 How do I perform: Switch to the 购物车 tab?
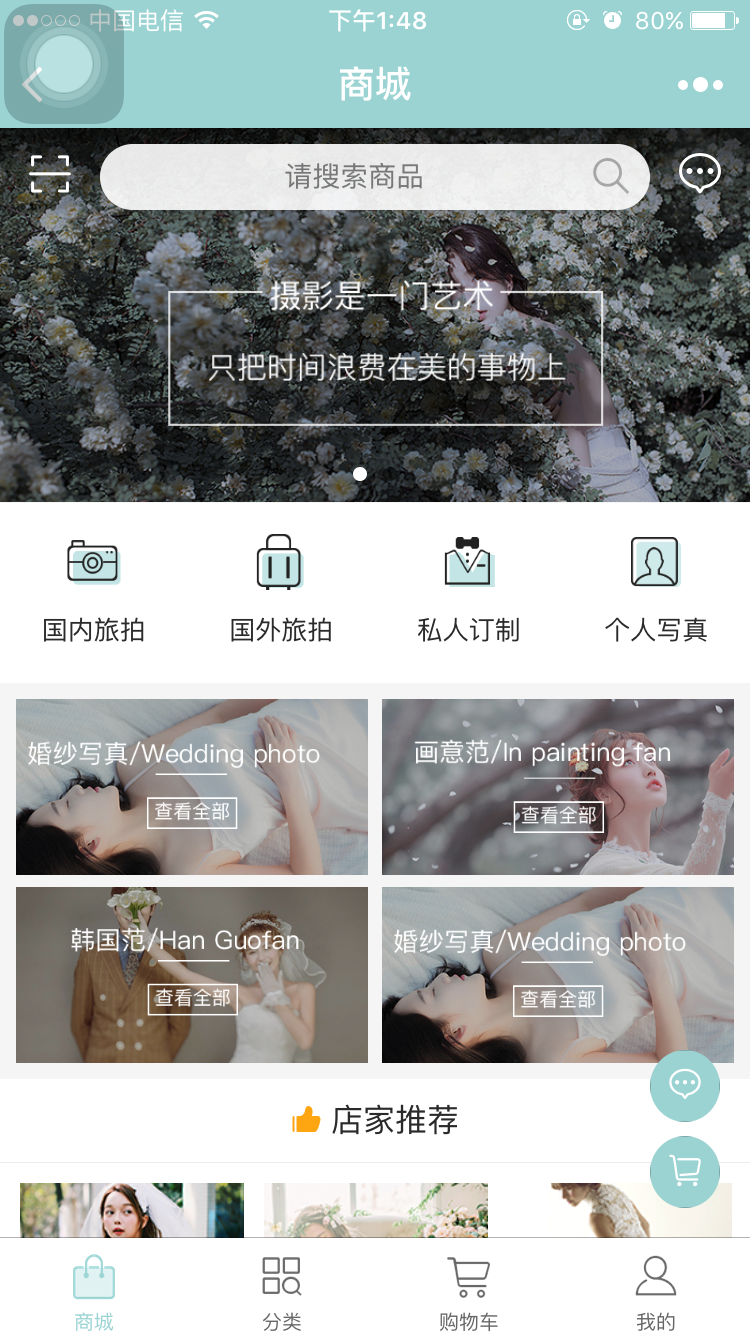point(468,1293)
